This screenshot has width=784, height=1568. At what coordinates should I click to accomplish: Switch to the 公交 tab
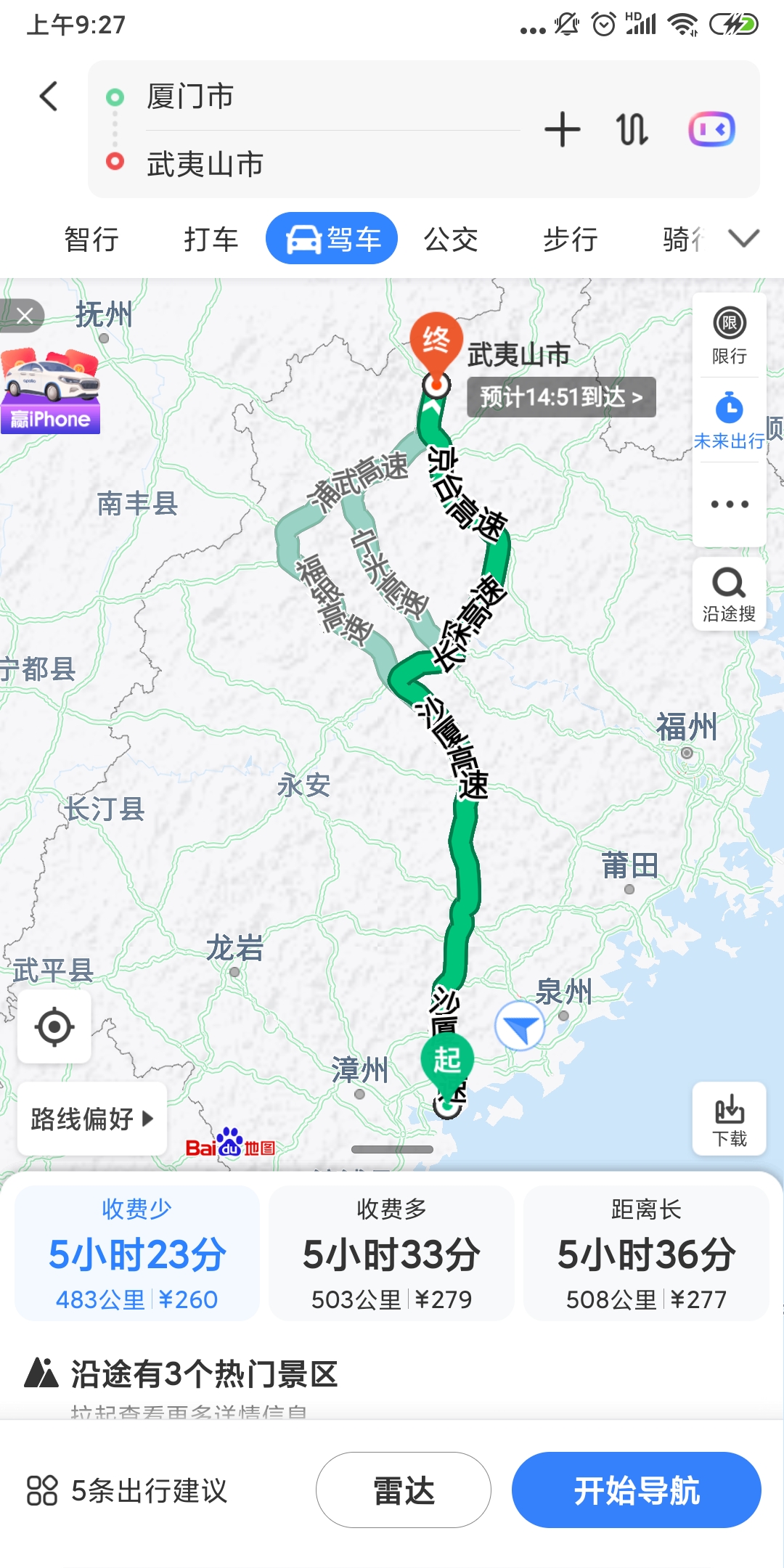(451, 239)
